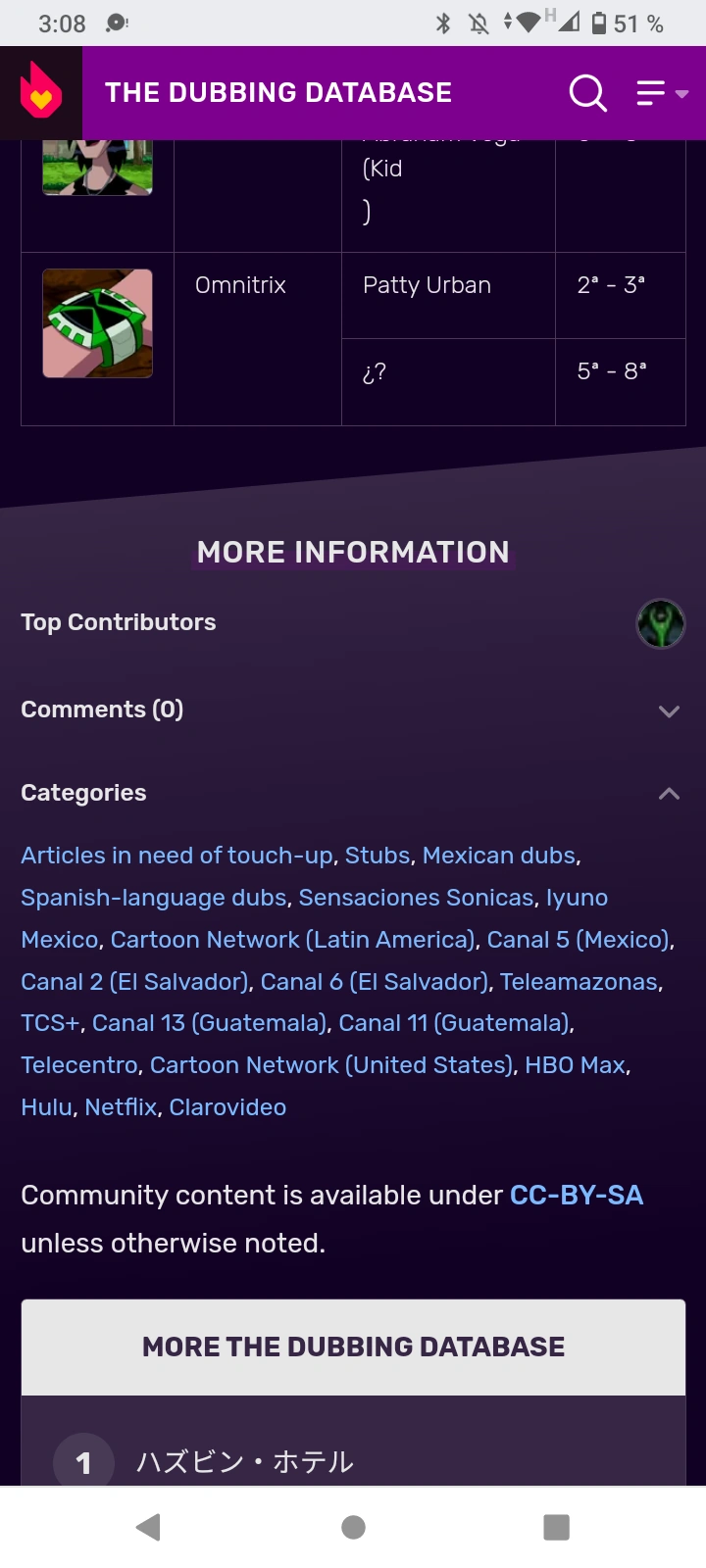This screenshot has height=1568, width=706.
Task: Open the Clarovideo category link
Action: [227, 1107]
